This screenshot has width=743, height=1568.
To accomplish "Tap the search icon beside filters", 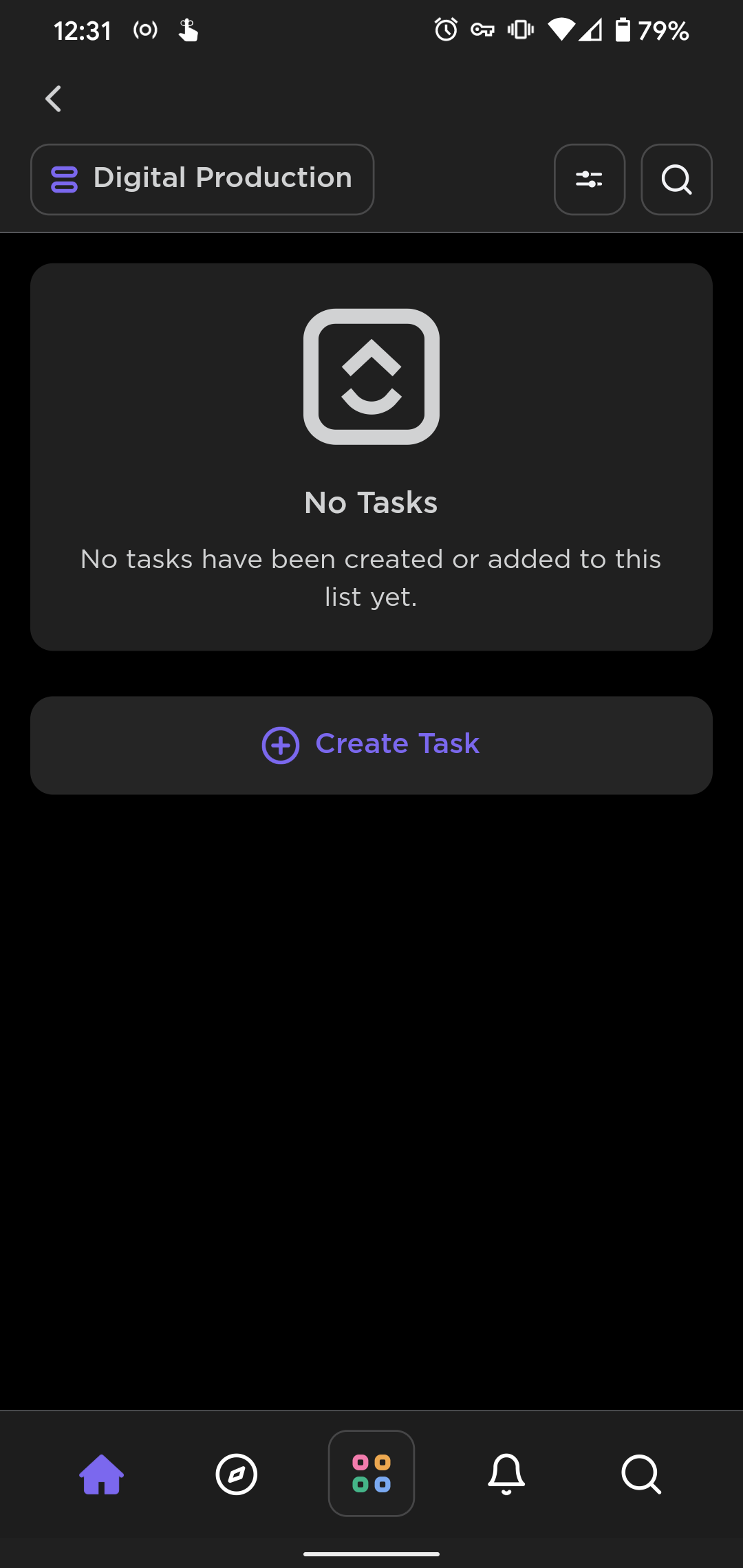I will tap(676, 179).
